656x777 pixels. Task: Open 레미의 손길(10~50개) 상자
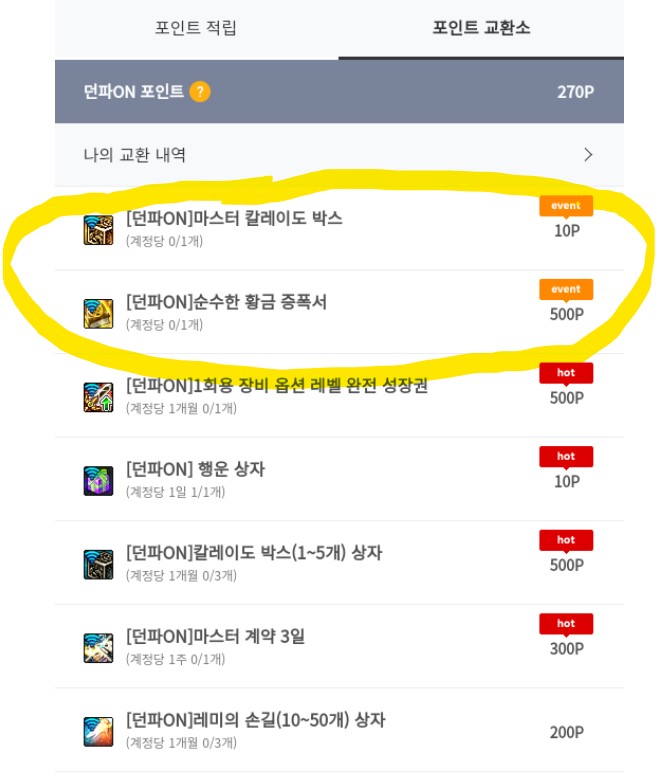pos(256,720)
